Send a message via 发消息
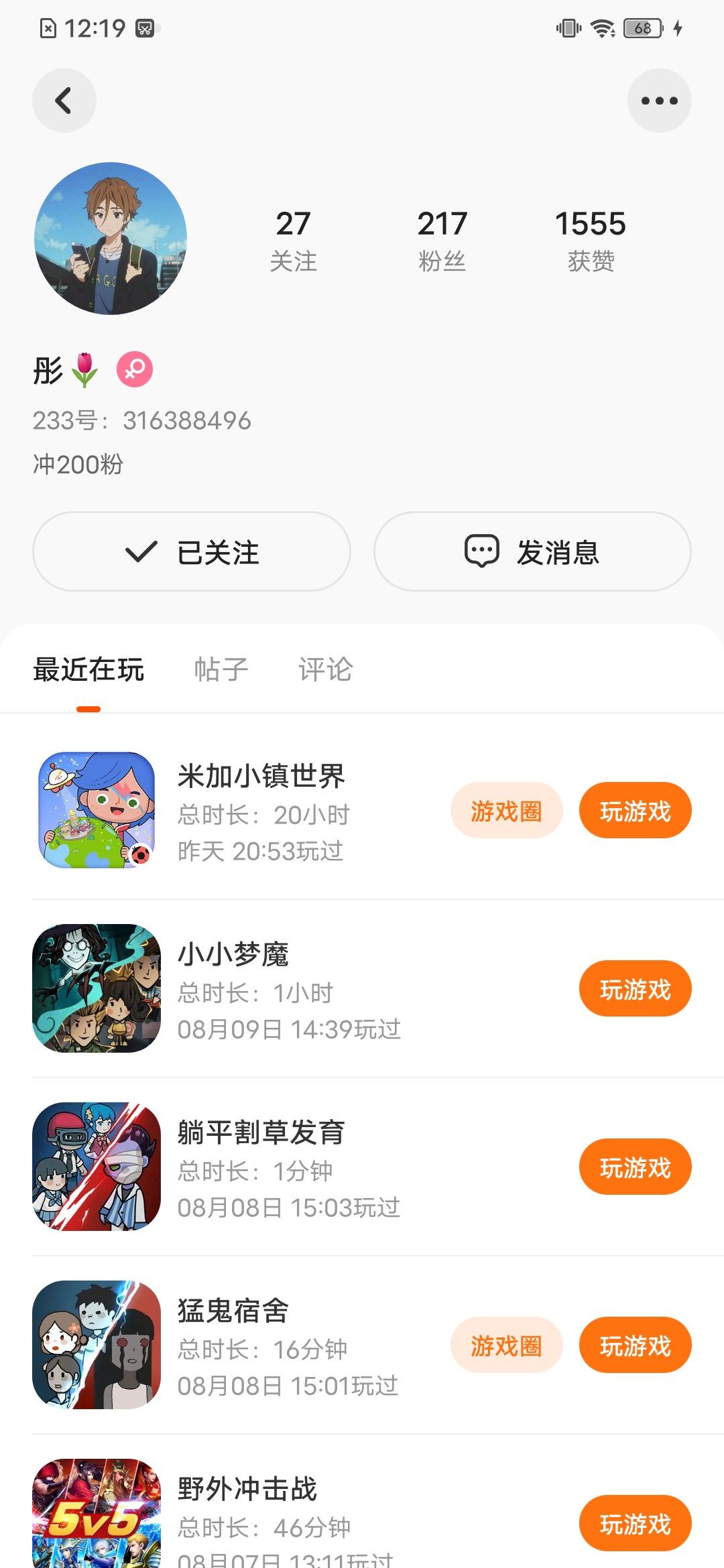This screenshot has height=1568, width=724. [532, 552]
